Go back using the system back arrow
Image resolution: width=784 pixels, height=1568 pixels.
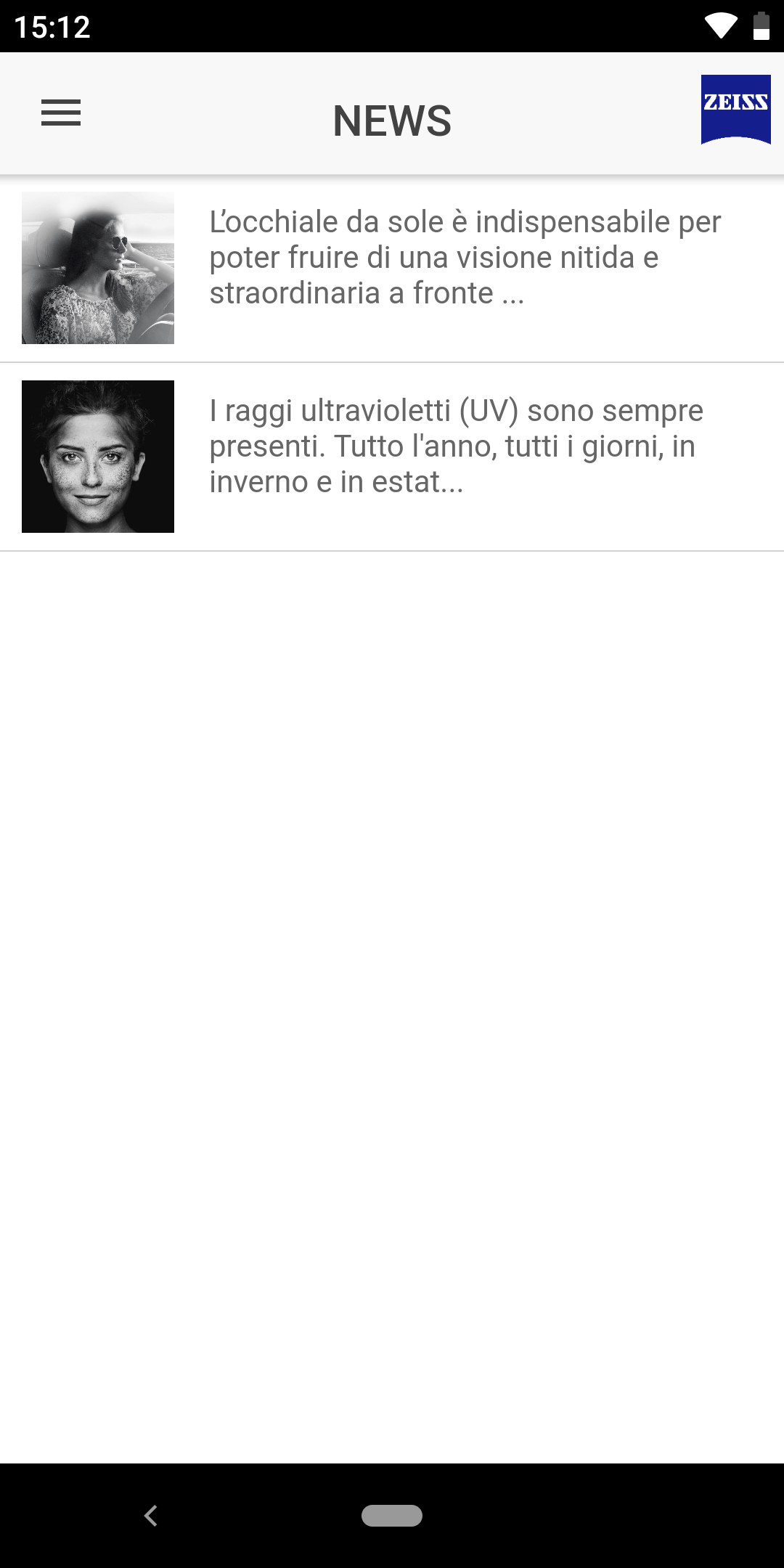pyautogui.click(x=151, y=1516)
